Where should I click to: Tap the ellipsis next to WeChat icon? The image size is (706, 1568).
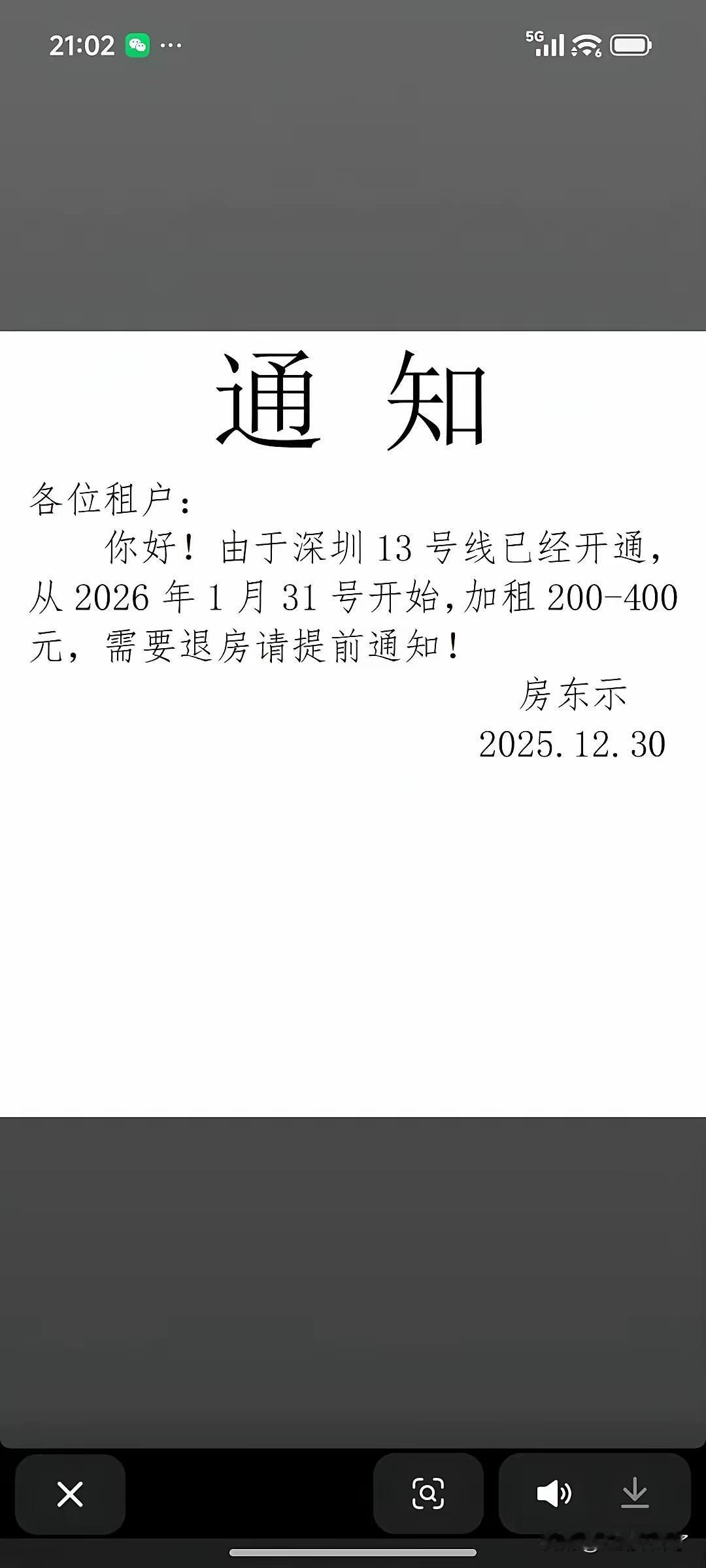point(171,45)
